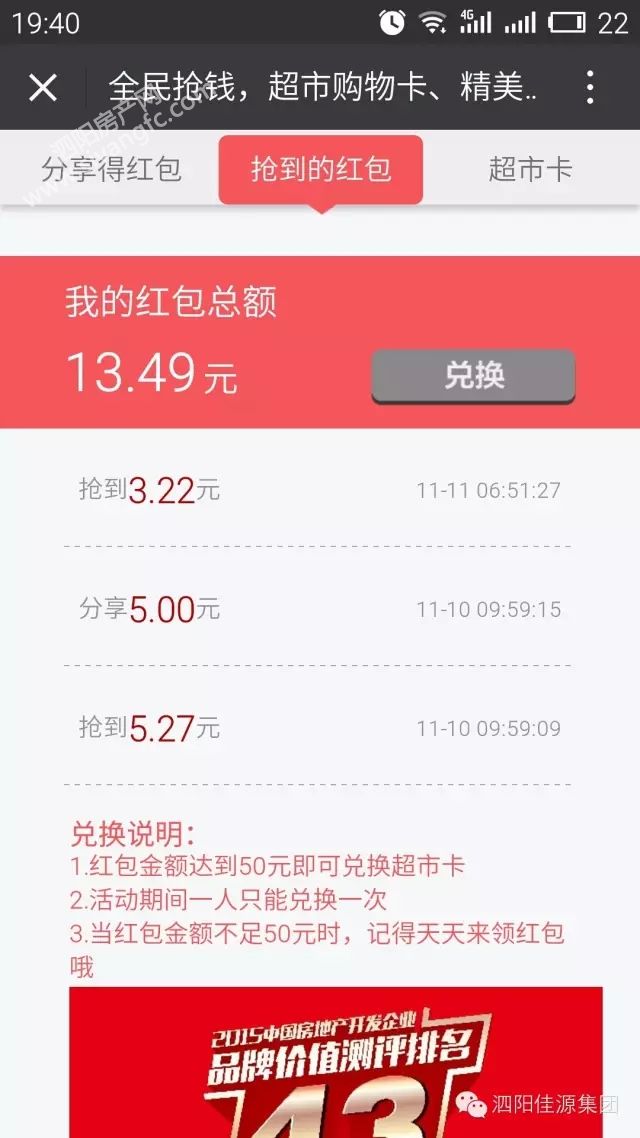Go to the 超市卡 tab
This screenshot has height=1138, width=640.
point(530,169)
